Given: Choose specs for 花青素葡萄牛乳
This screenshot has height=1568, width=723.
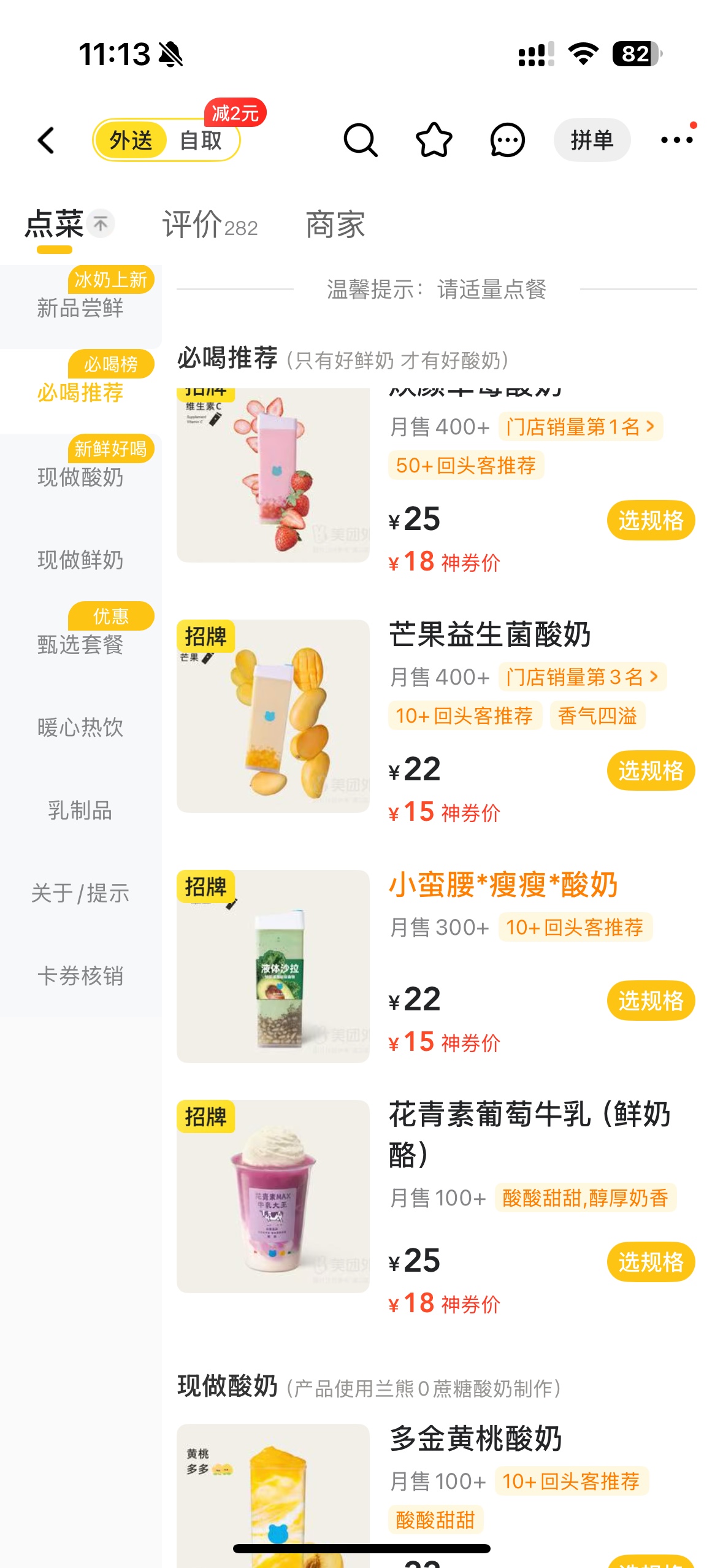Looking at the screenshot, I should (651, 1262).
